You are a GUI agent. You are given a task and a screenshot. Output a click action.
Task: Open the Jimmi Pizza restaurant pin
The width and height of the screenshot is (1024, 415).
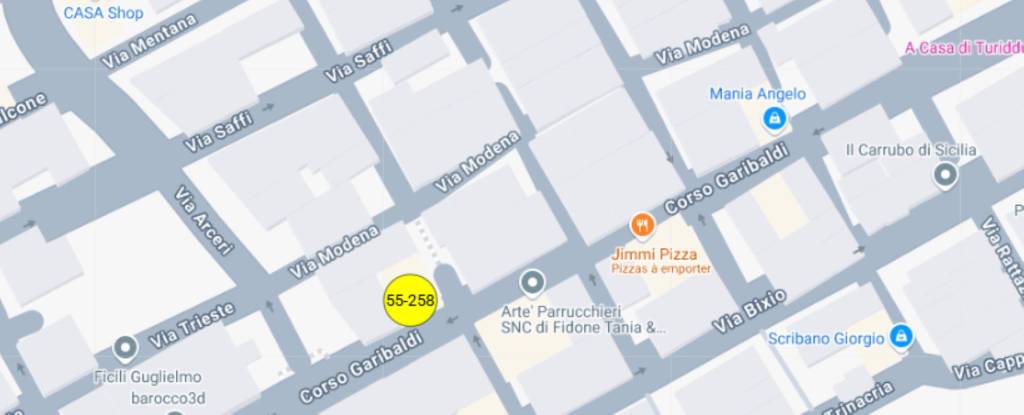click(x=642, y=226)
